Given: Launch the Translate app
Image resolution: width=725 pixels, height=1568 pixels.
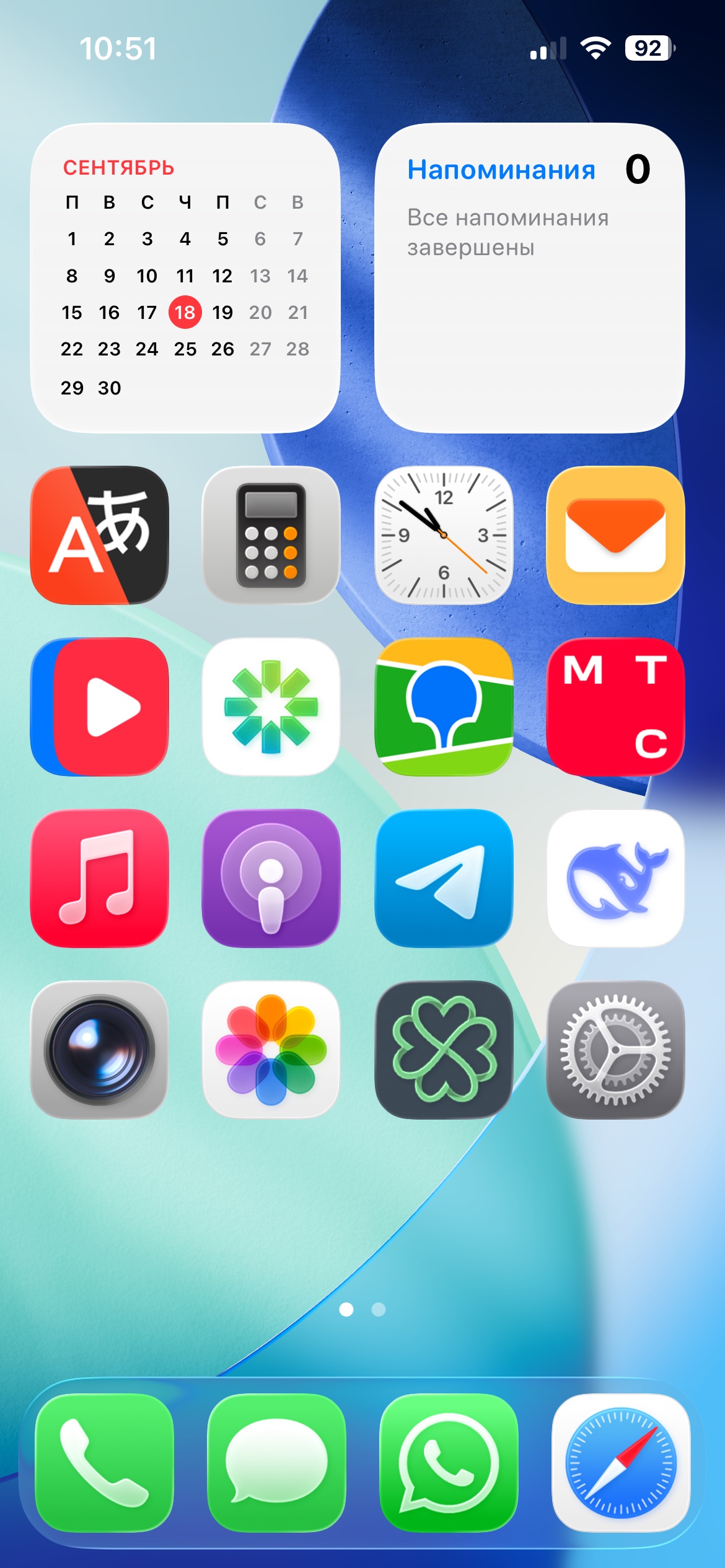Looking at the screenshot, I should [99, 535].
